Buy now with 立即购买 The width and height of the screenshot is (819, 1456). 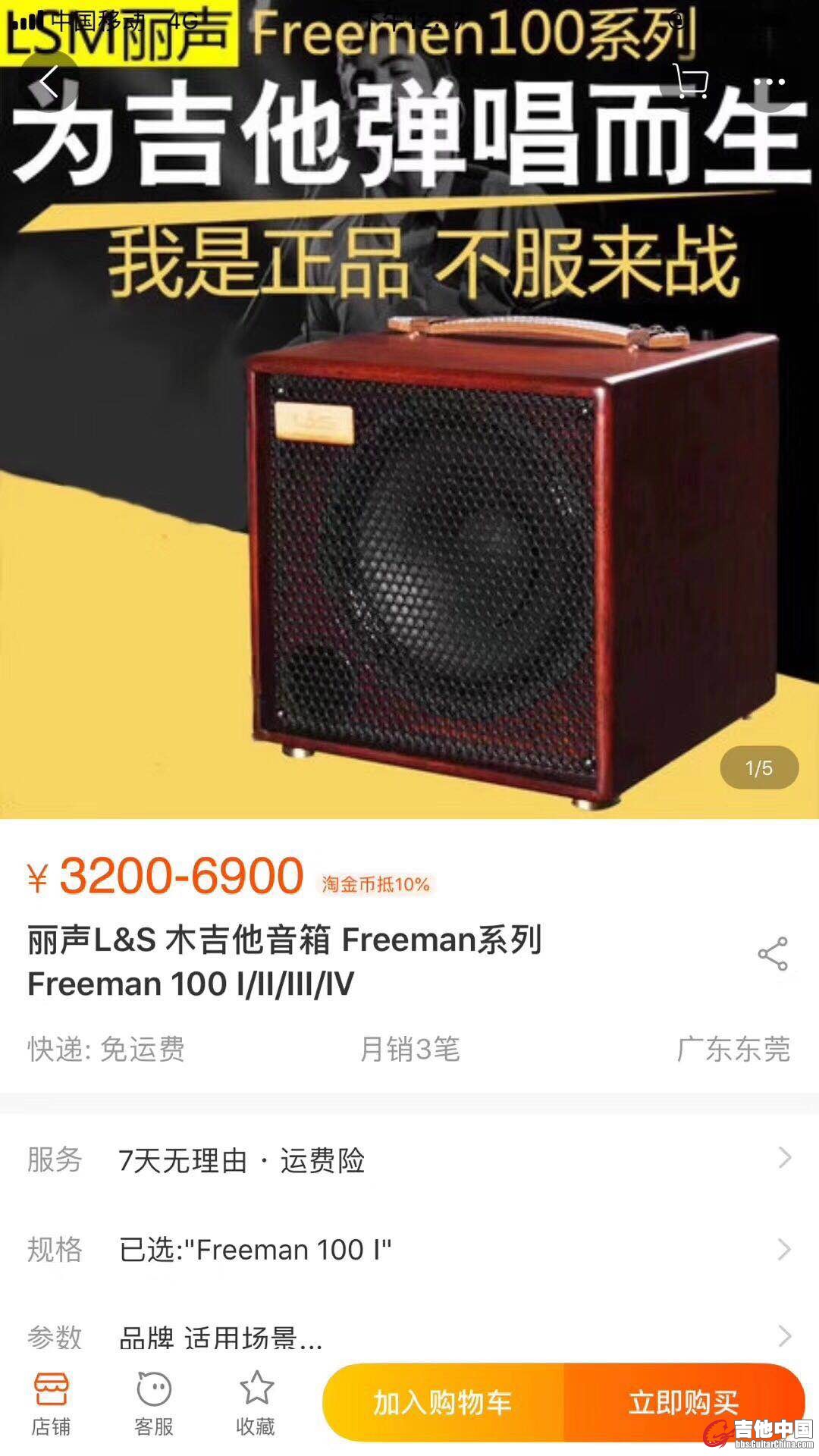(682, 1403)
